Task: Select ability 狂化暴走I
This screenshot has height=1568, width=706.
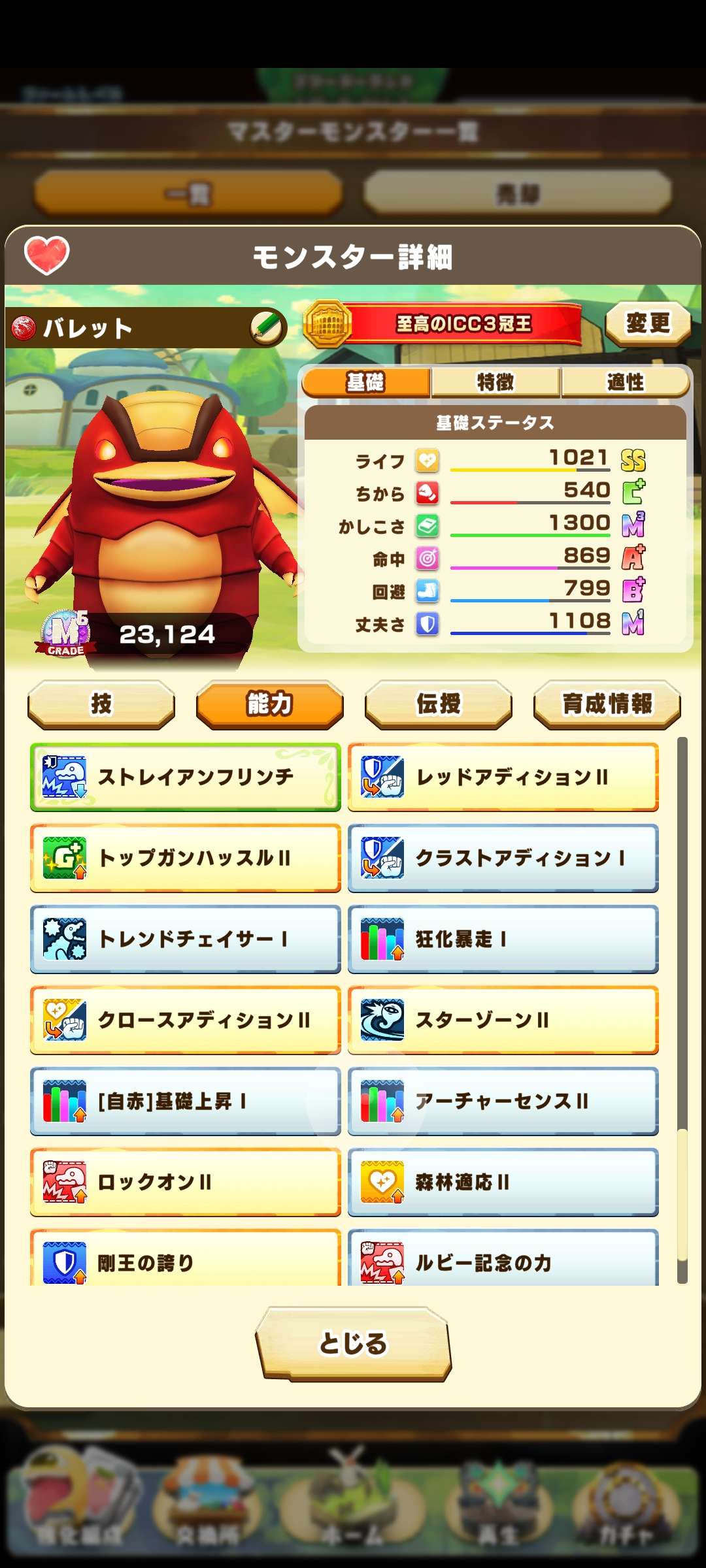Action: pyautogui.click(x=503, y=939)
